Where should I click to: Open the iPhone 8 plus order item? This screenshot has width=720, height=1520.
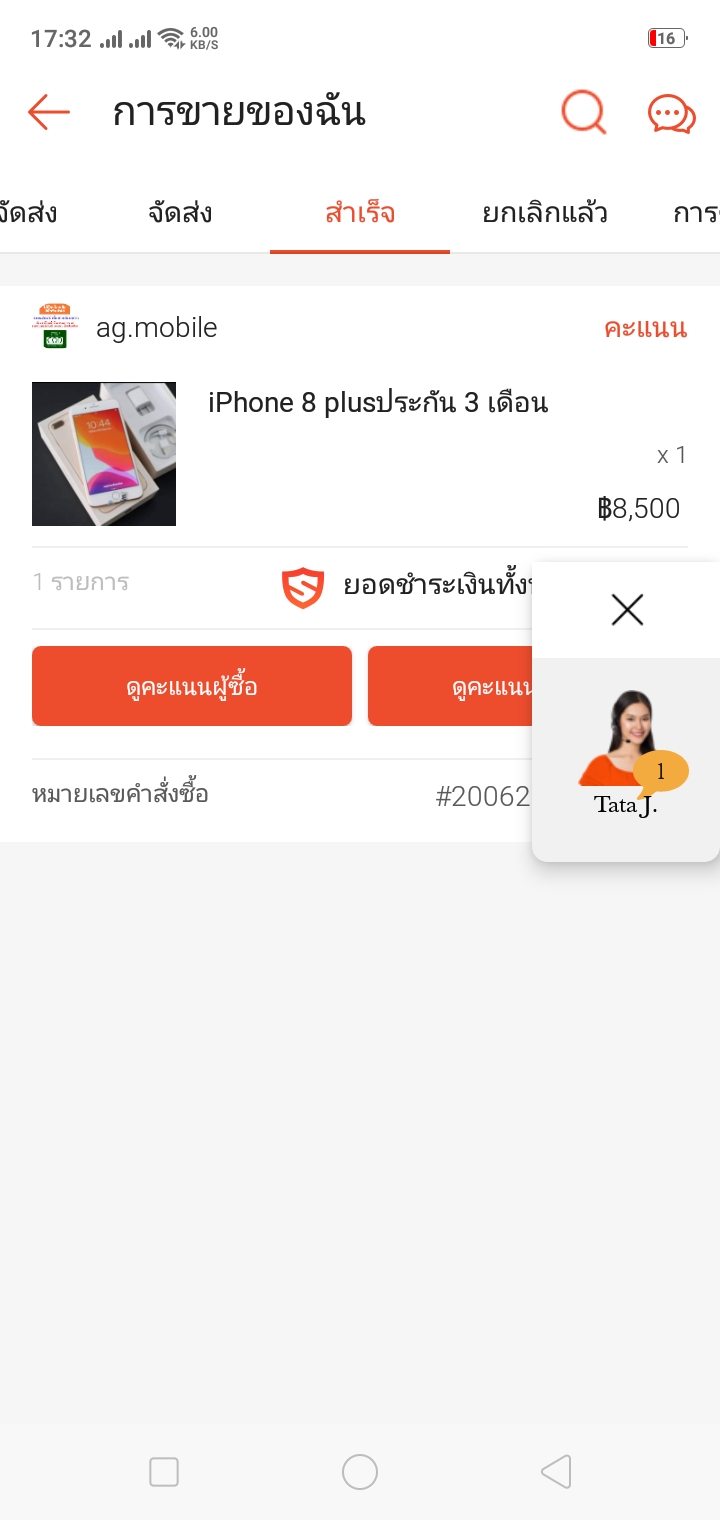click(x=378, y=404)
